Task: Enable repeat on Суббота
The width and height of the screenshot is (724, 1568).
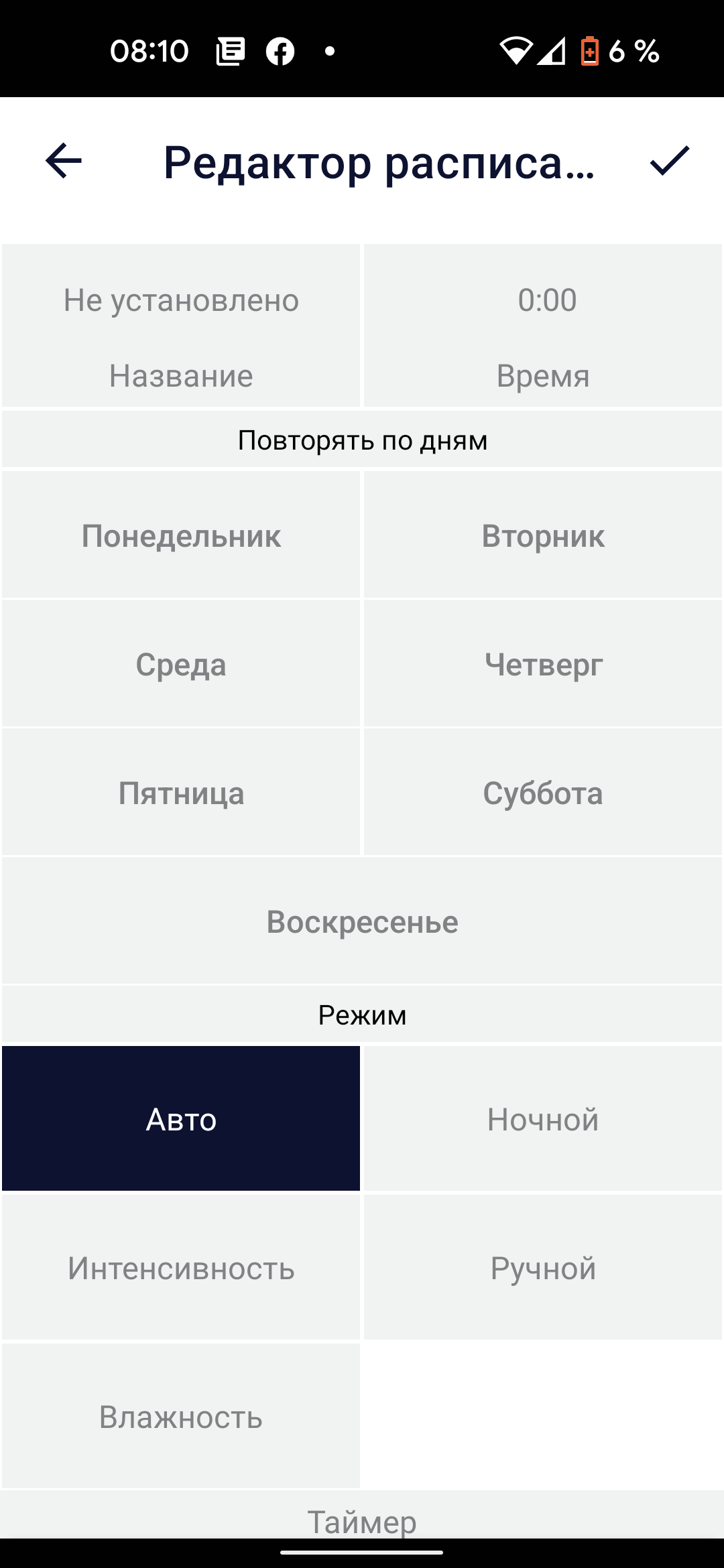Action: [543, 793]
